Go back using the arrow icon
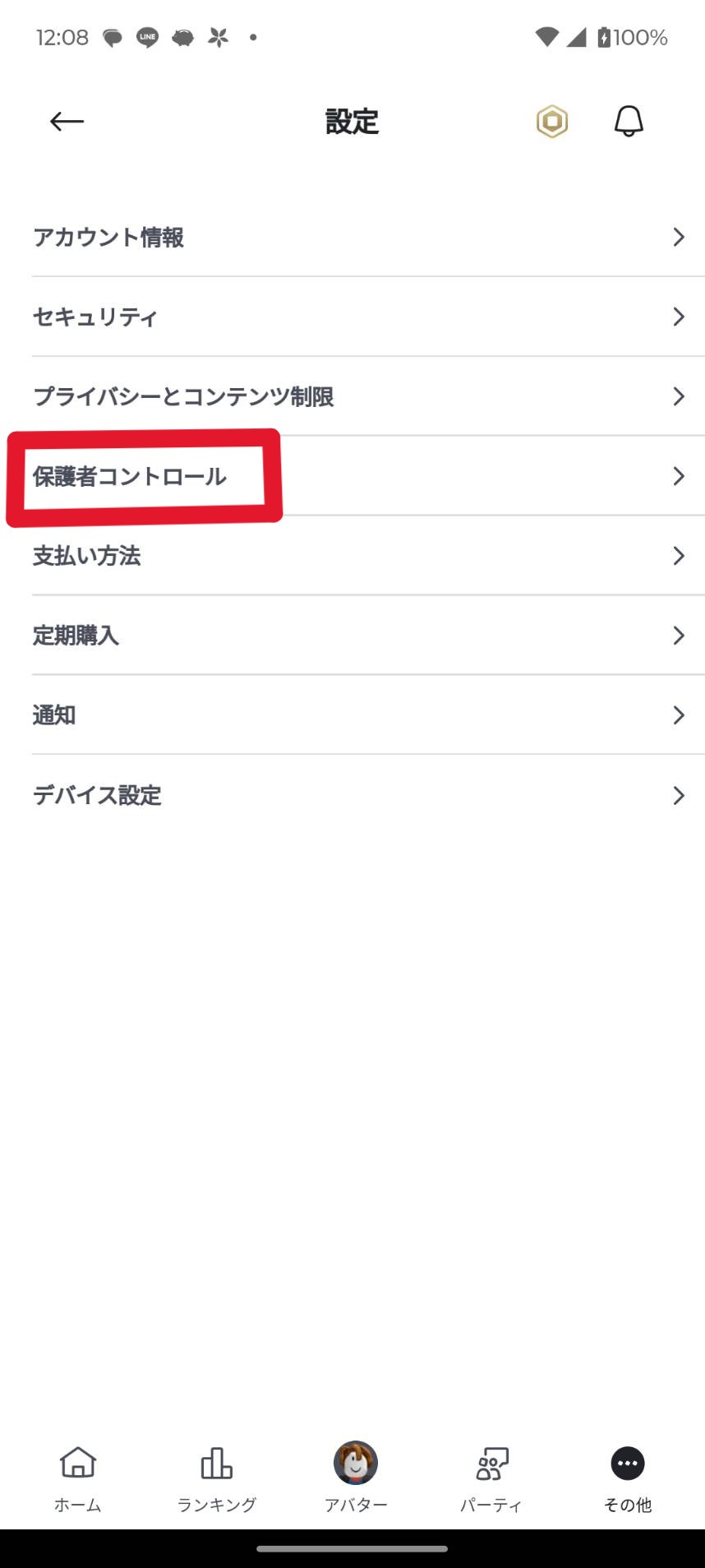The width and height of the screenshot is (705, 1568). (67, 122)
